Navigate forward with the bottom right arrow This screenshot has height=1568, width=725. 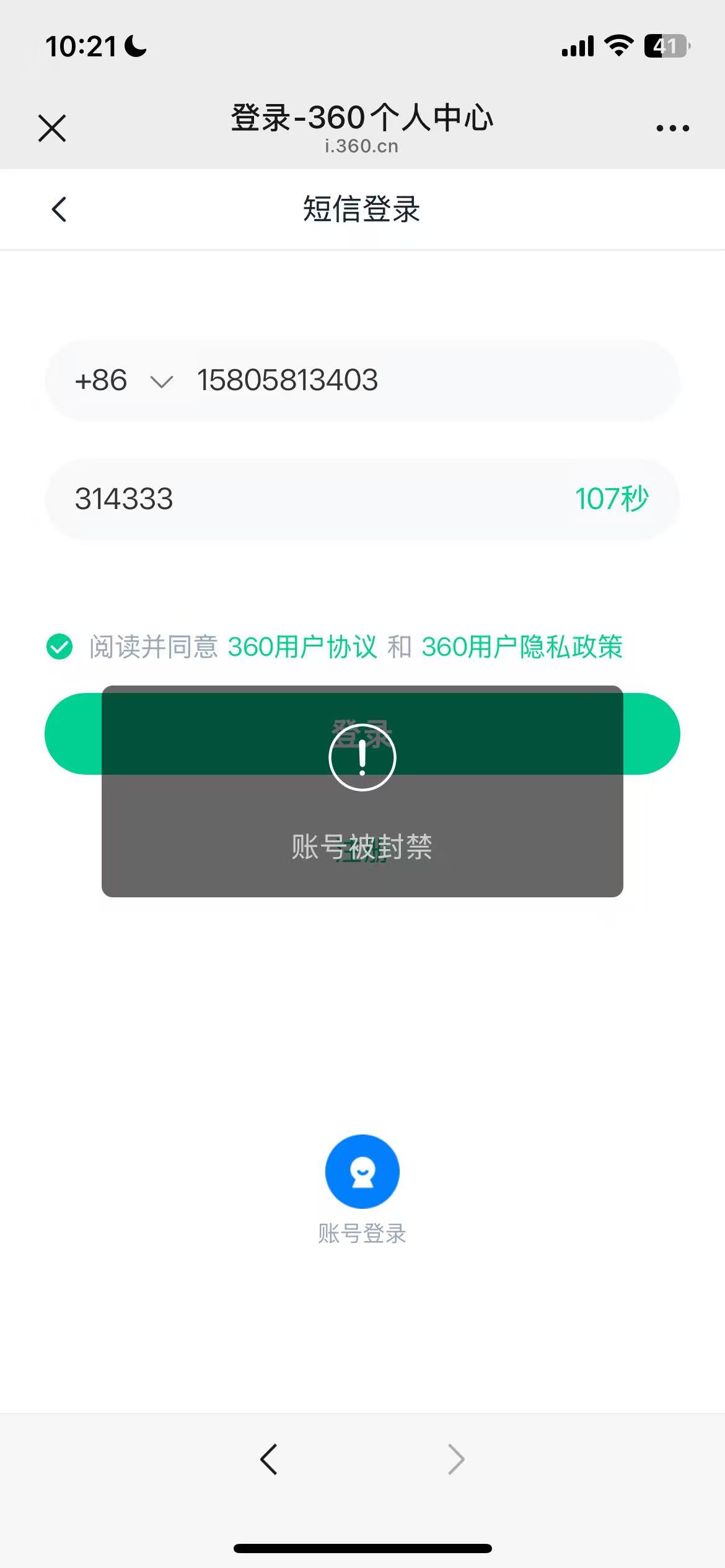[x=455, y=1458]
